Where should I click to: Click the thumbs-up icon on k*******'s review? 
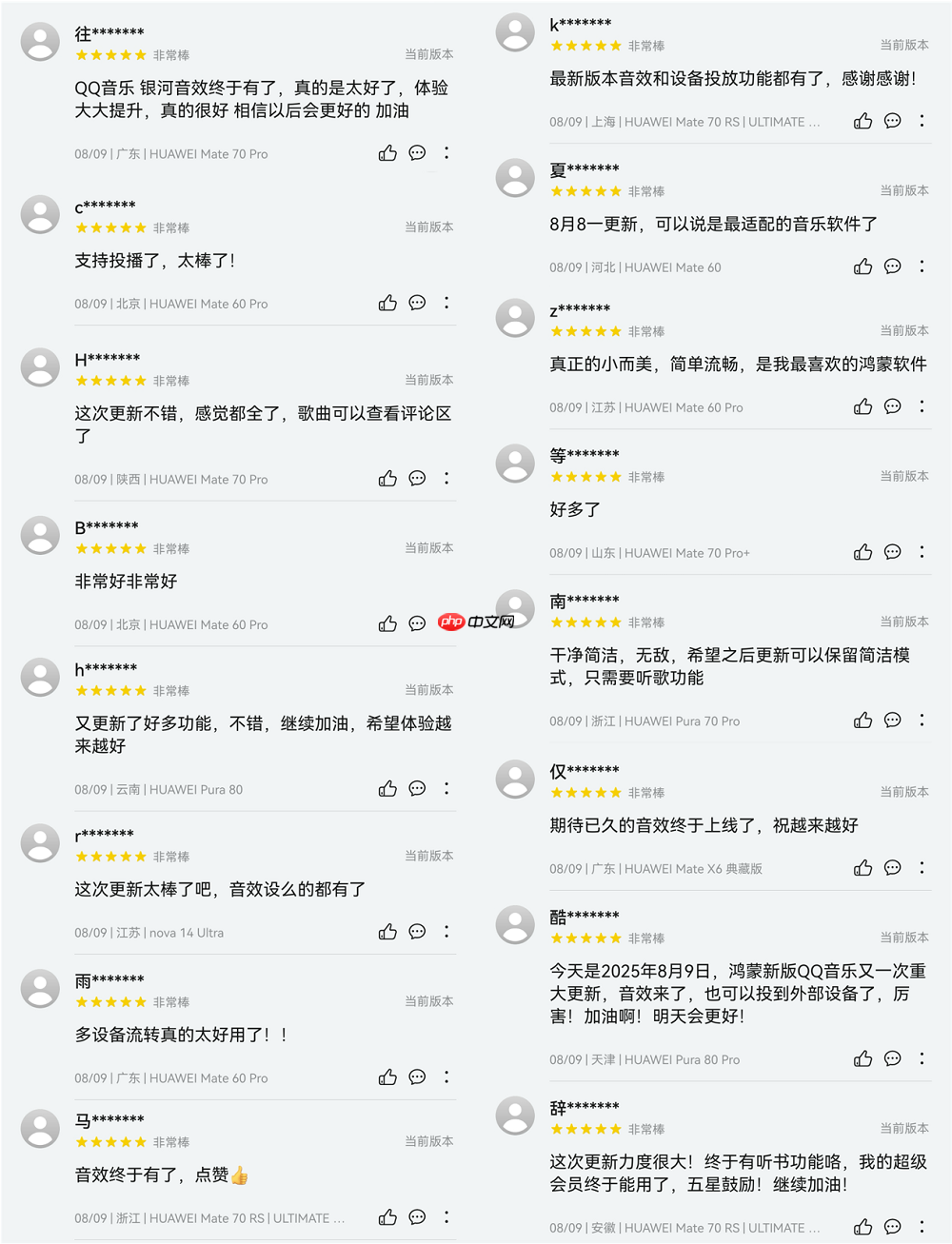pos(863,121)
